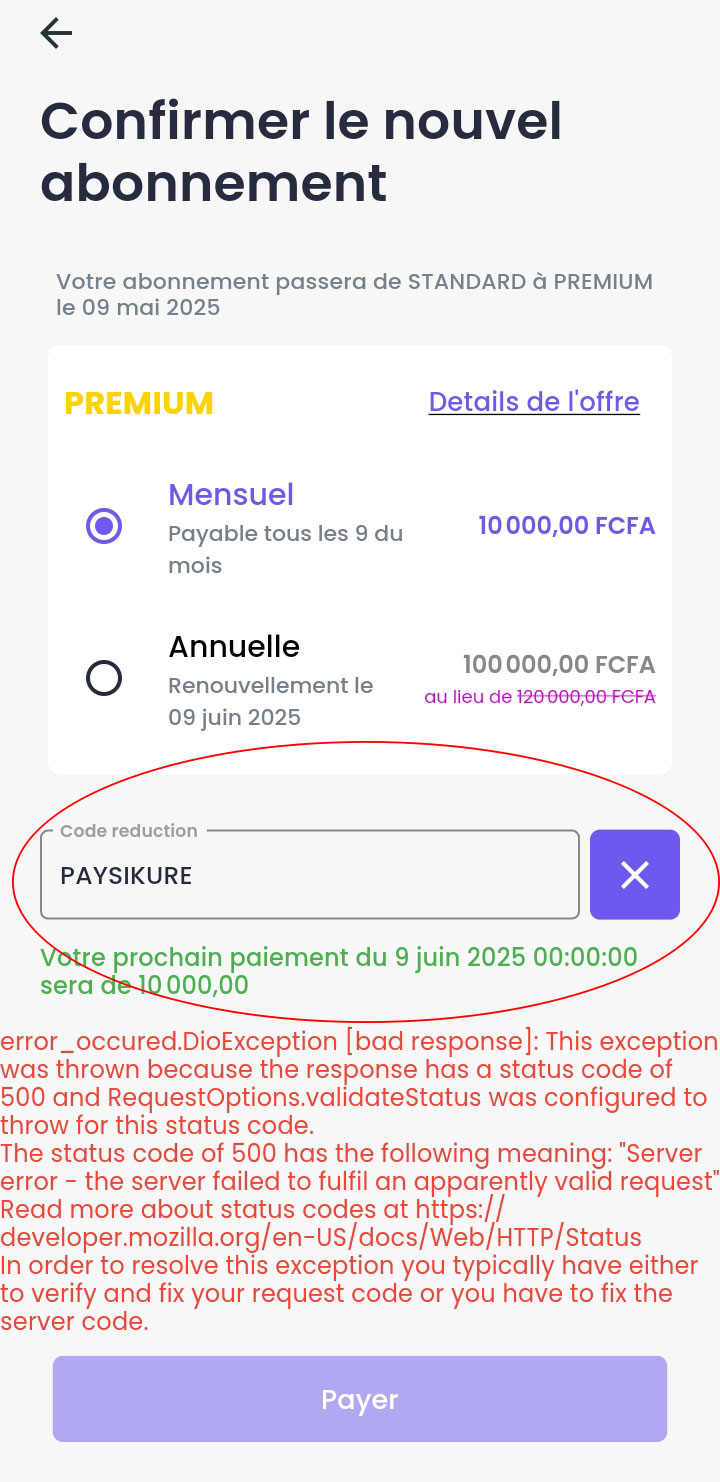
Task: Choose the Annuelle subscription option
Action: 104,679
